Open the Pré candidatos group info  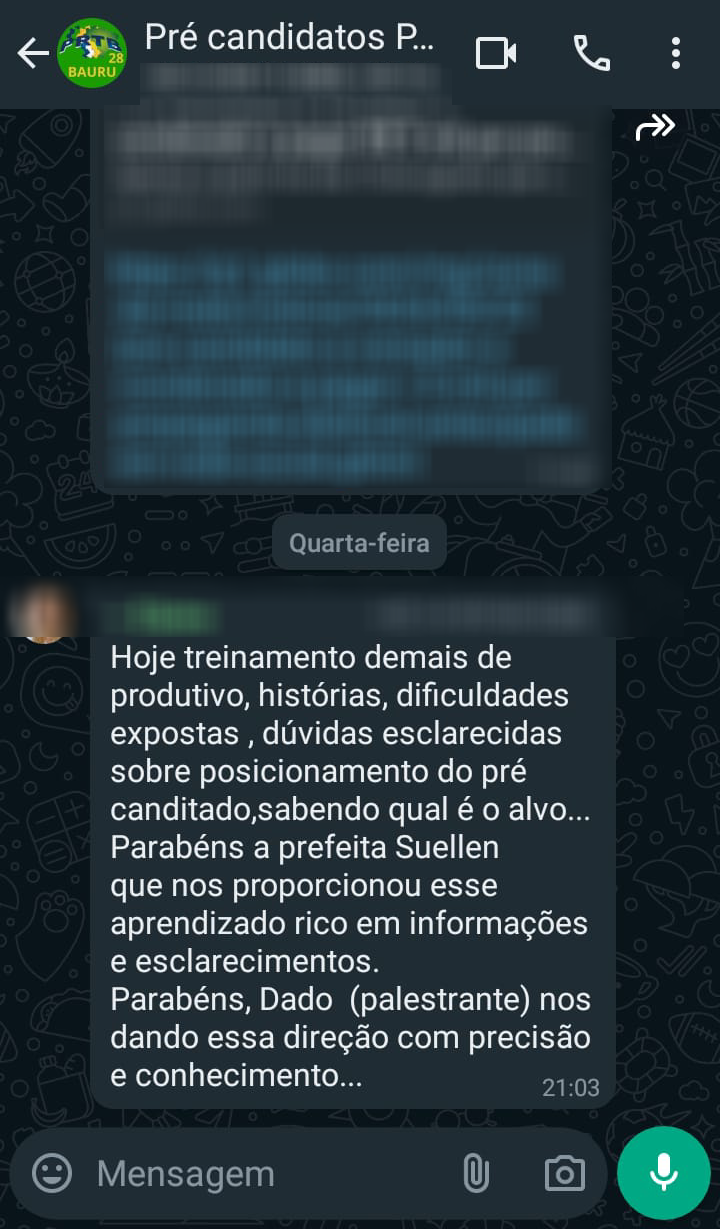pyautogui.click(x=290, y=40)
